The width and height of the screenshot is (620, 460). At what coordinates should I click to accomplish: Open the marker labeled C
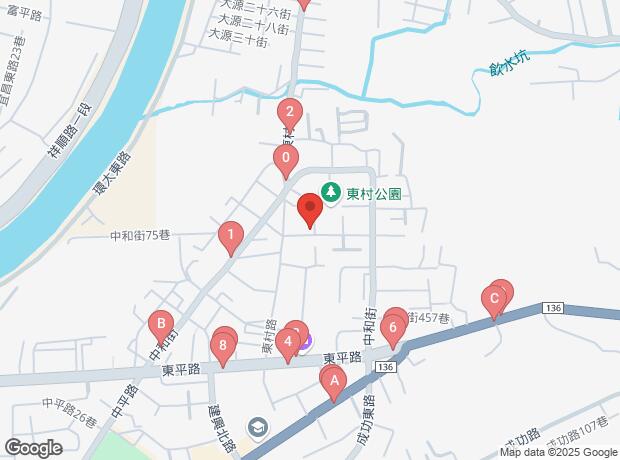tap(493, 299)
